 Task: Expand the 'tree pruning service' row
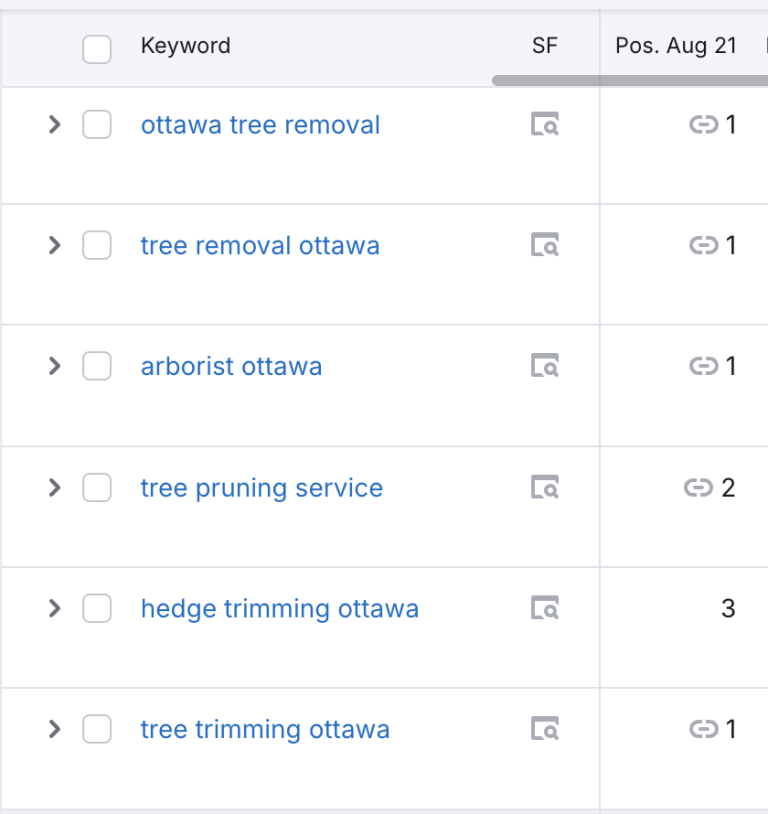55,488
